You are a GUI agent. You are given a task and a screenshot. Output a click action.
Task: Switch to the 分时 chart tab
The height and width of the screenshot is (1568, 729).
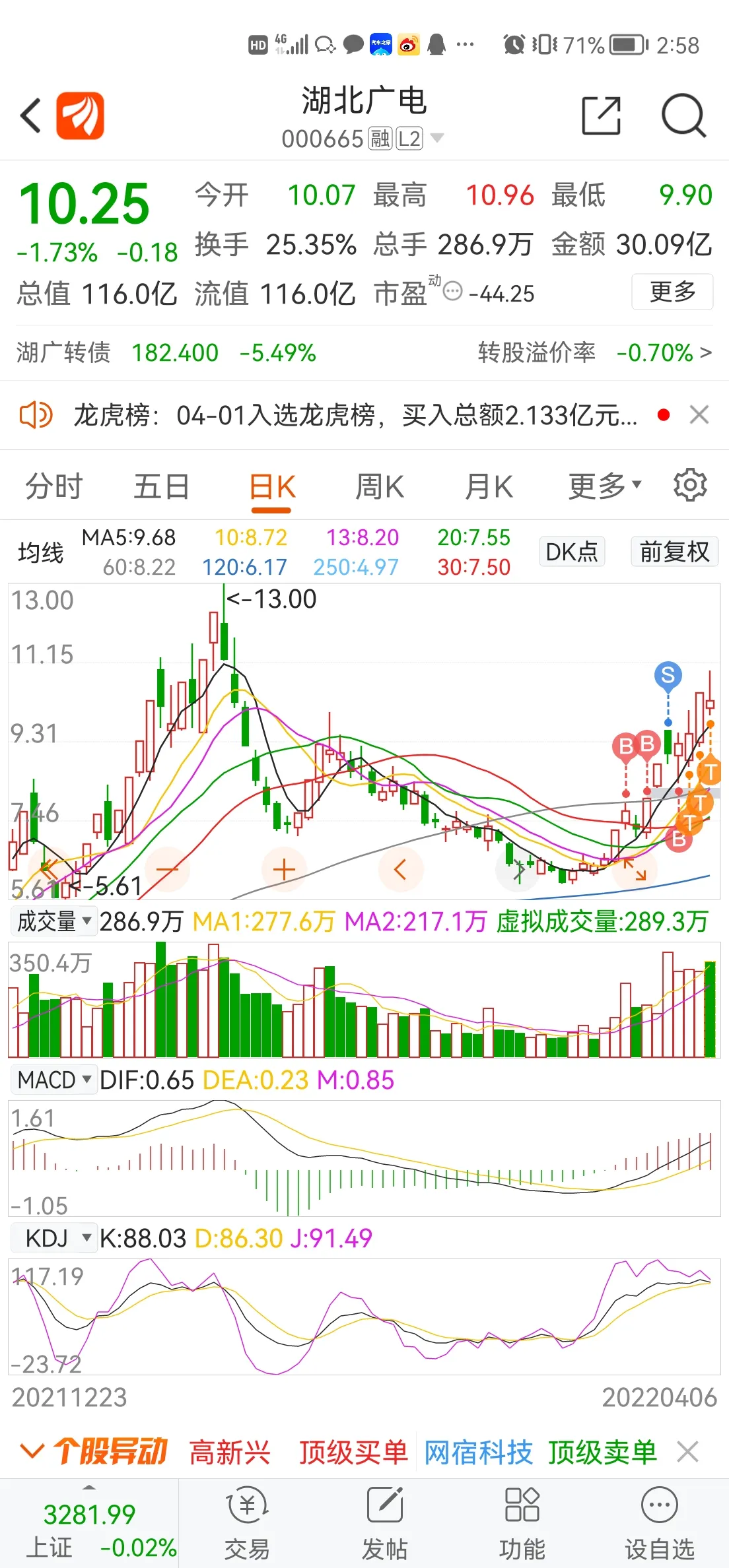53,487
